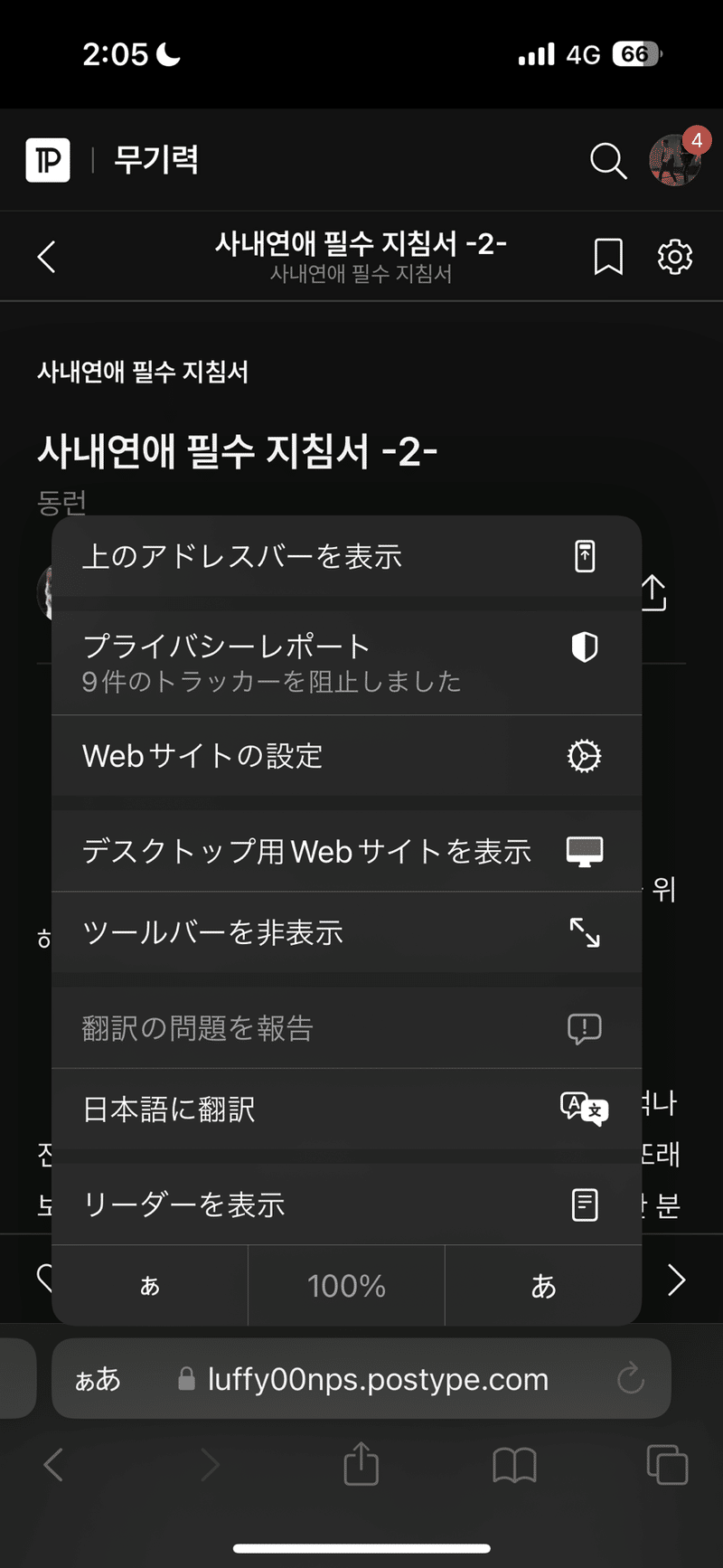The height and width of the screenshot is (1568, 723).
Task: Search Postype with magnifier icon
Action: [x=608, y=161]
